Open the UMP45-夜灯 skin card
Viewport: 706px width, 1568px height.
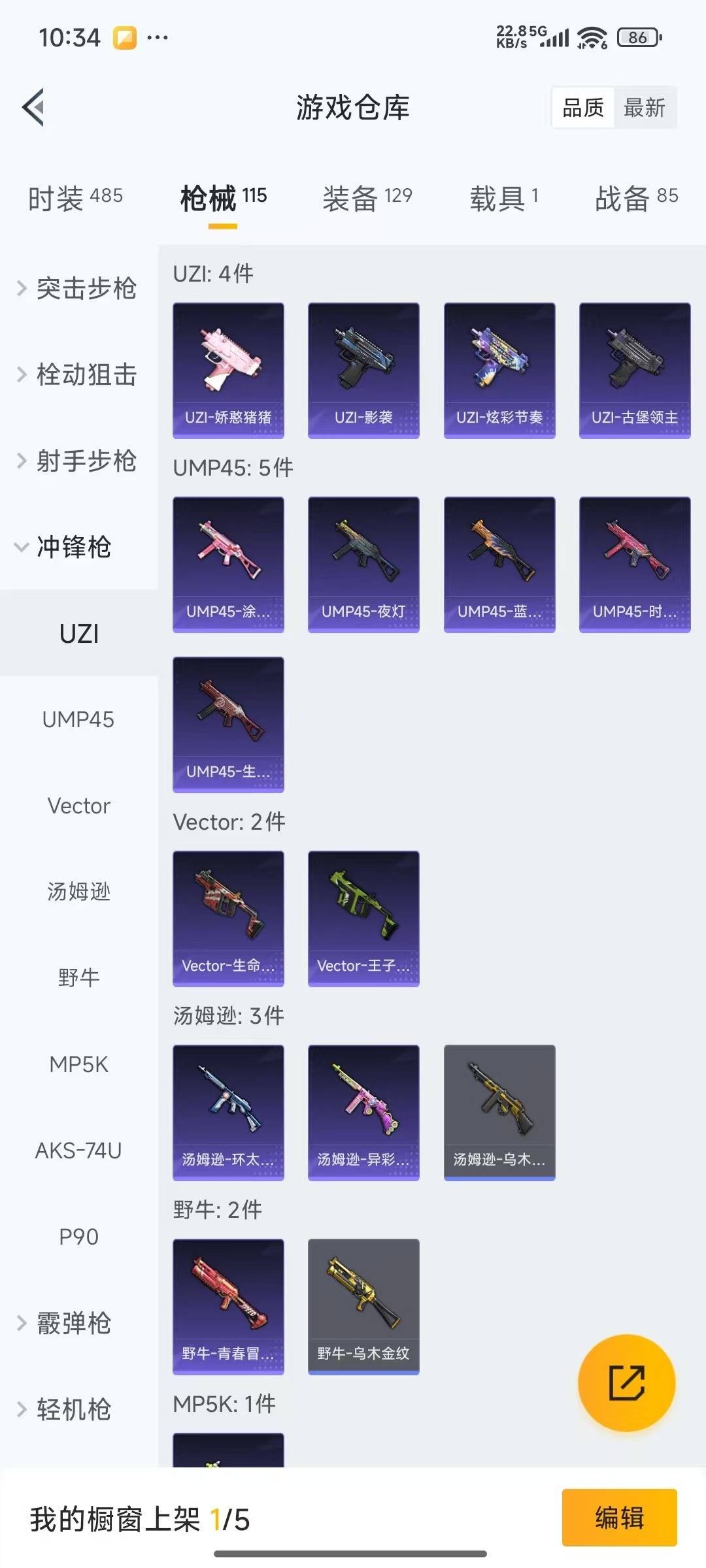coord(363,564)
